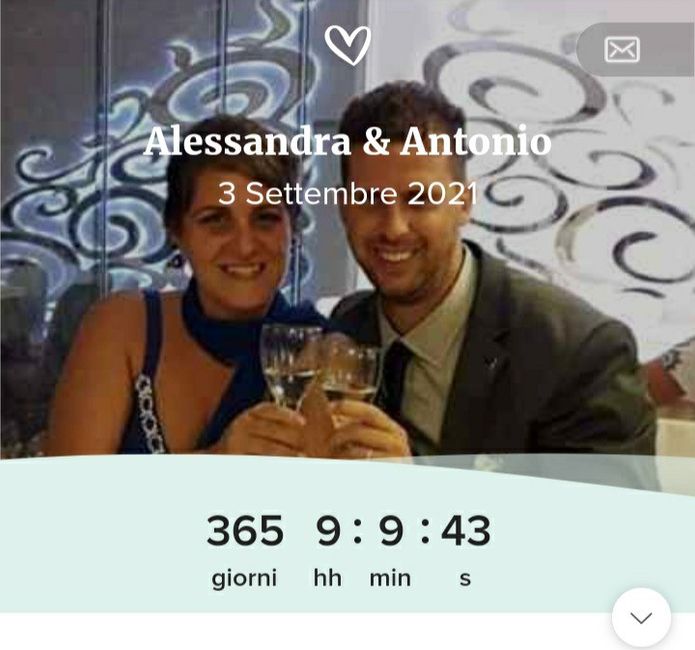Screen dimensions: 695x650
Task: Open the envelope message button
Action: pyautogui.click(x=622, y=49)
